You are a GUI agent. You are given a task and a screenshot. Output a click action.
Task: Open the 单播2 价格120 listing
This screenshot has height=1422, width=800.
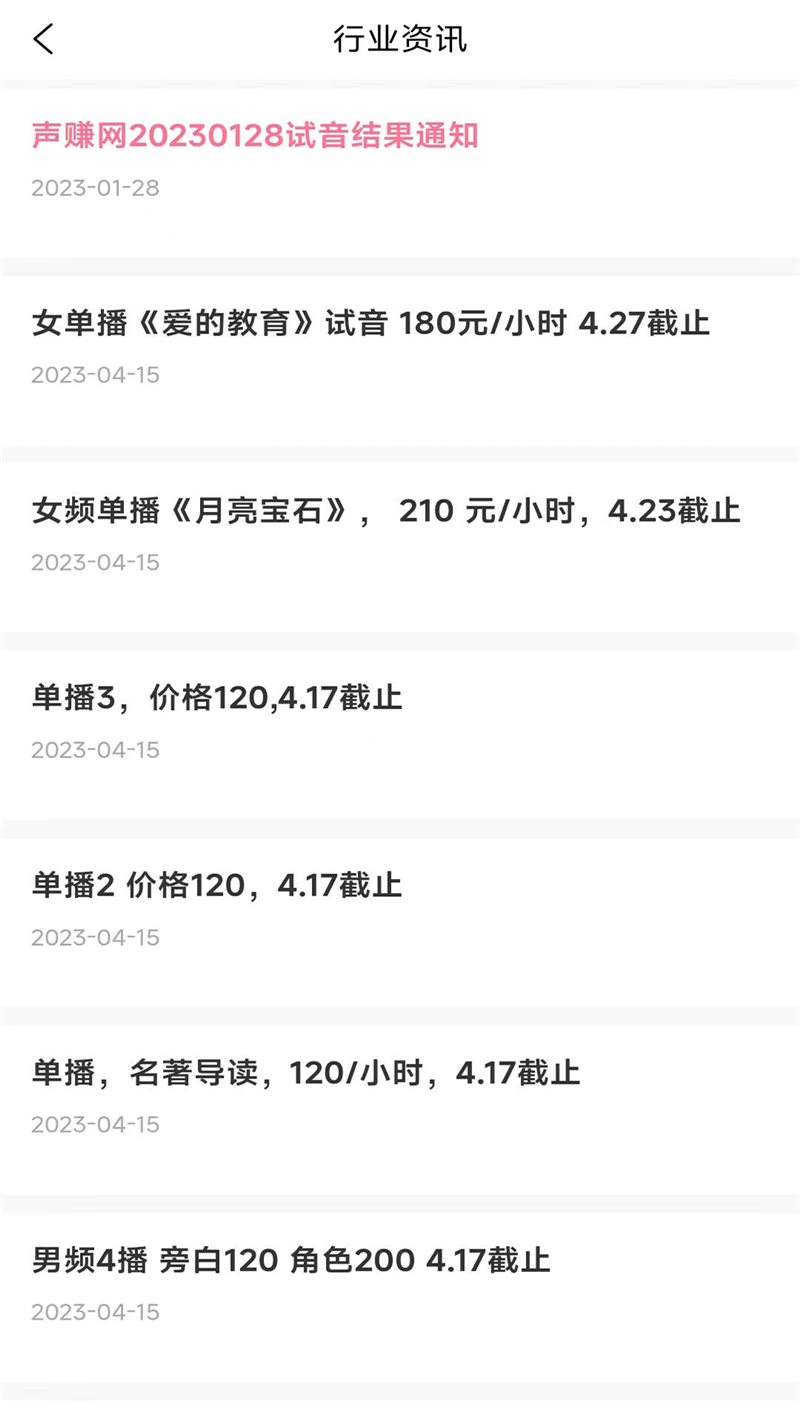click(x=213, y=885)
